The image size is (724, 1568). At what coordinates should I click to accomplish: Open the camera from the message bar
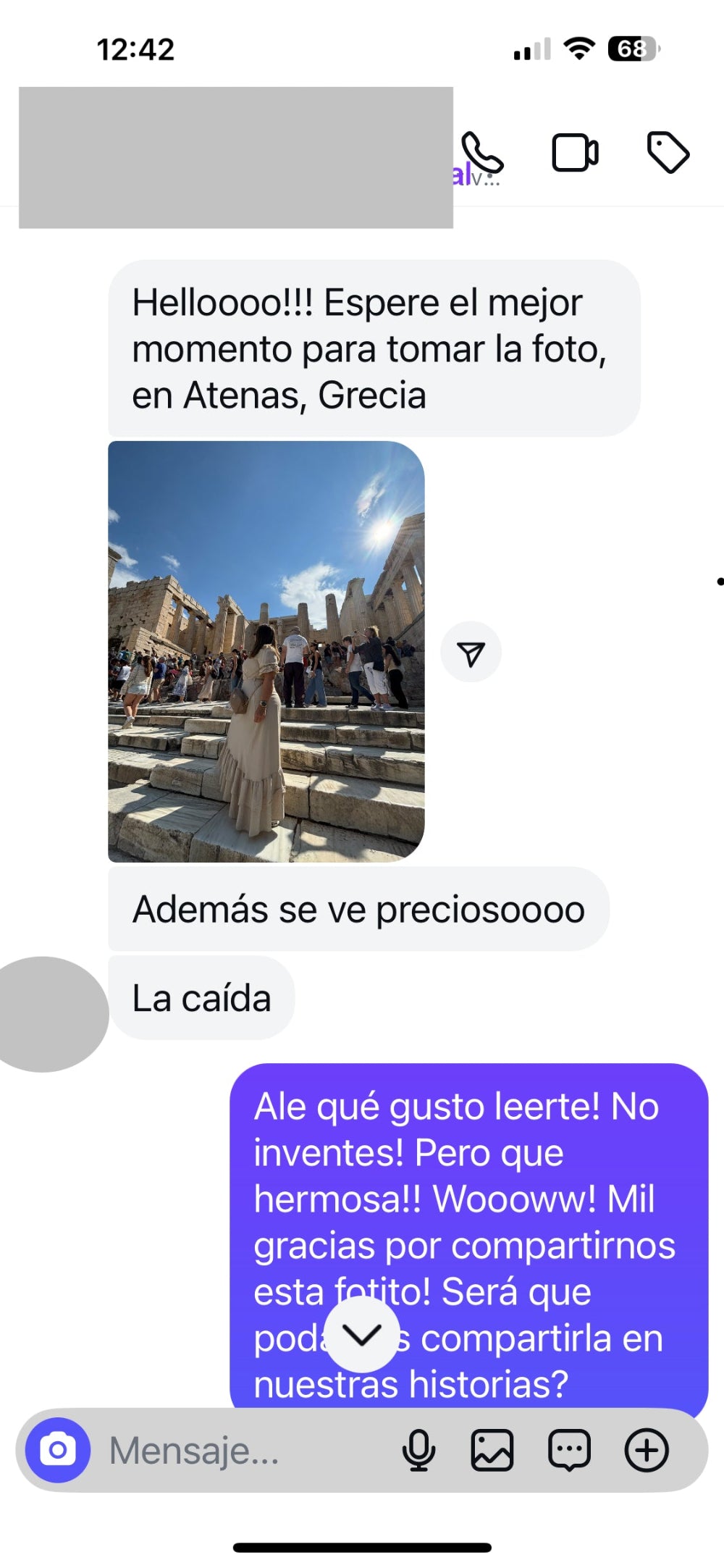pyautogui.click(x=58, y=1450)
